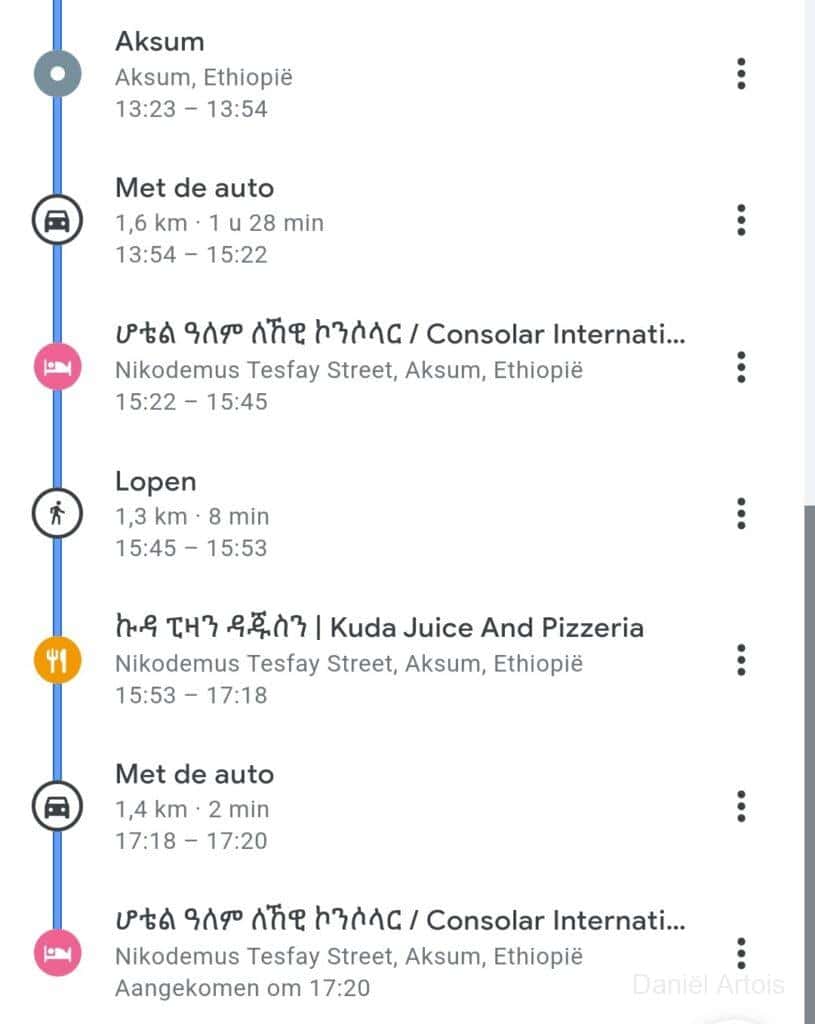
Task: Open more options for the 15:22 – 15:45 hotel stay
Action: pyautogui.click(x=741, y=367)
